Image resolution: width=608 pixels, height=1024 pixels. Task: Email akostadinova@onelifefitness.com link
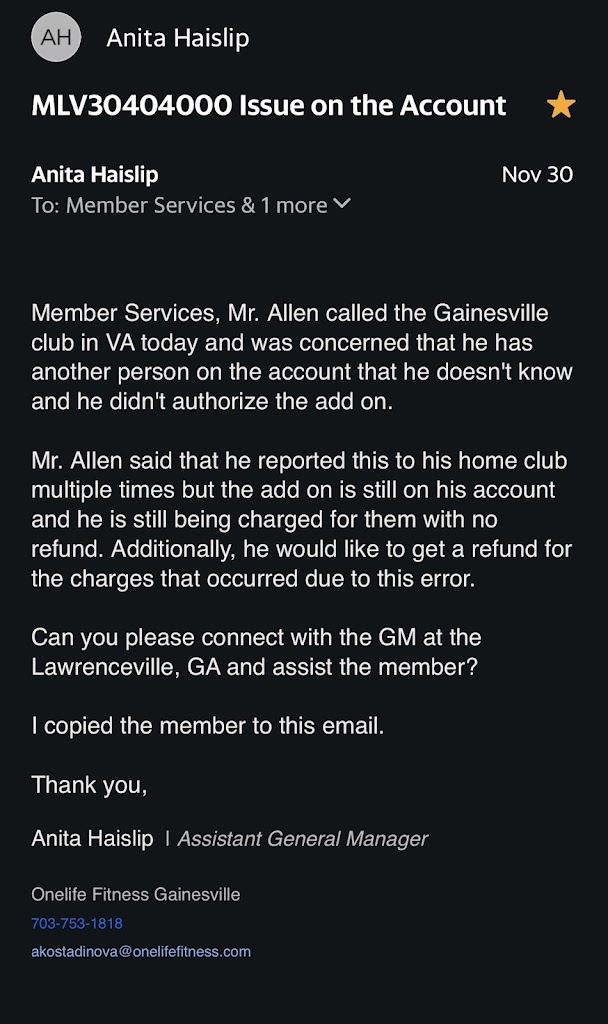(141, 951)
